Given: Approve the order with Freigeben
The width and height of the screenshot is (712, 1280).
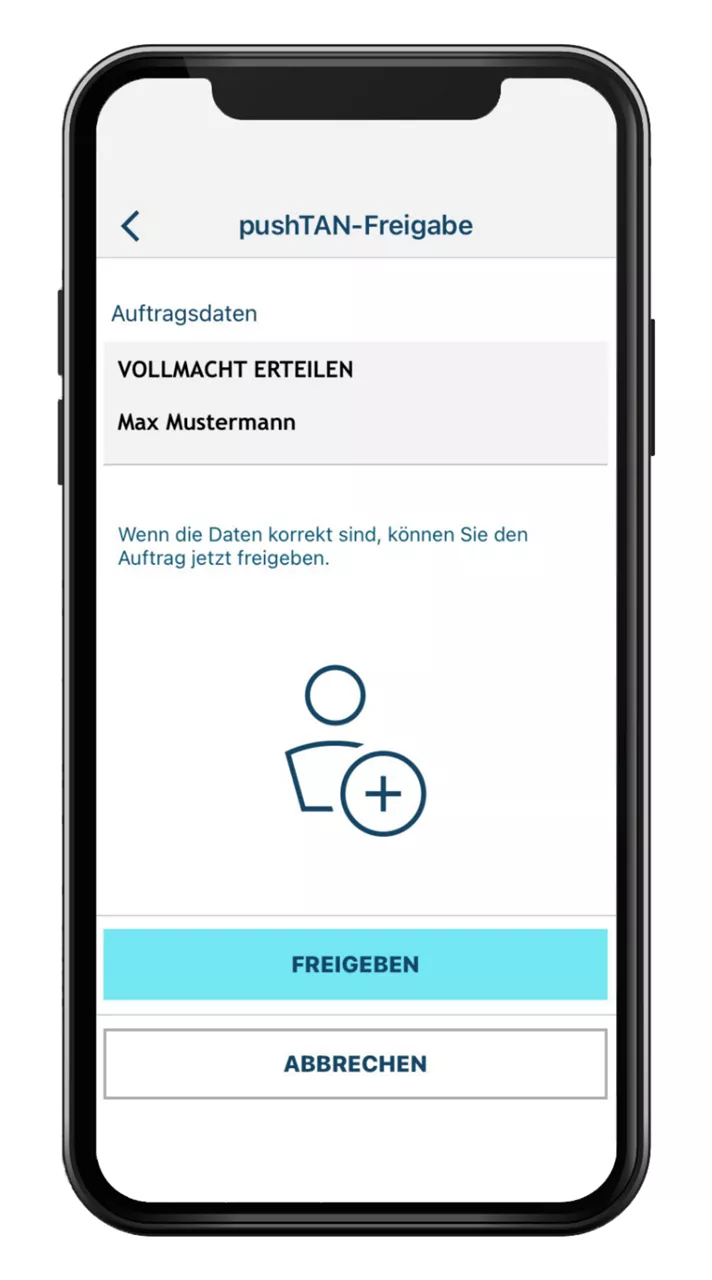Looking at the screenshot, I should (355, 964).
